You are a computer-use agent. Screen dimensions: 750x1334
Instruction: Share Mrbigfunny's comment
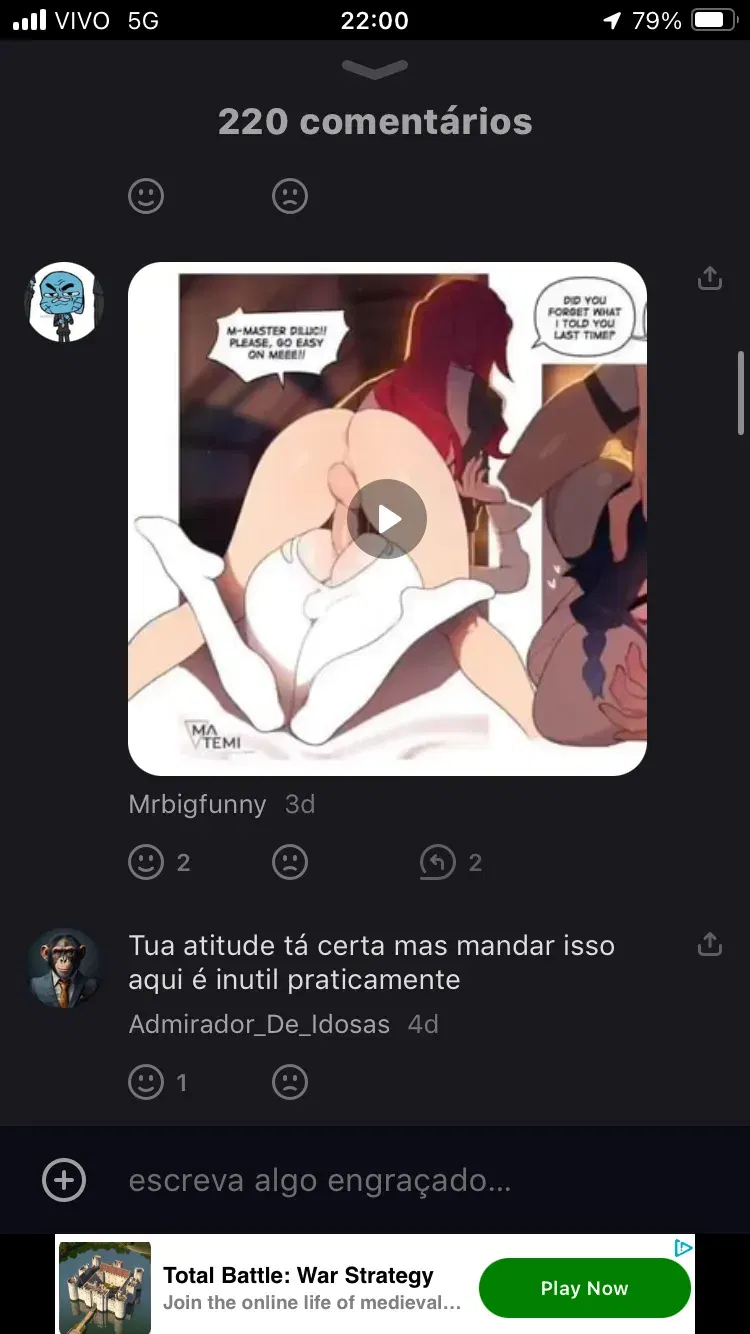[709, 278]
